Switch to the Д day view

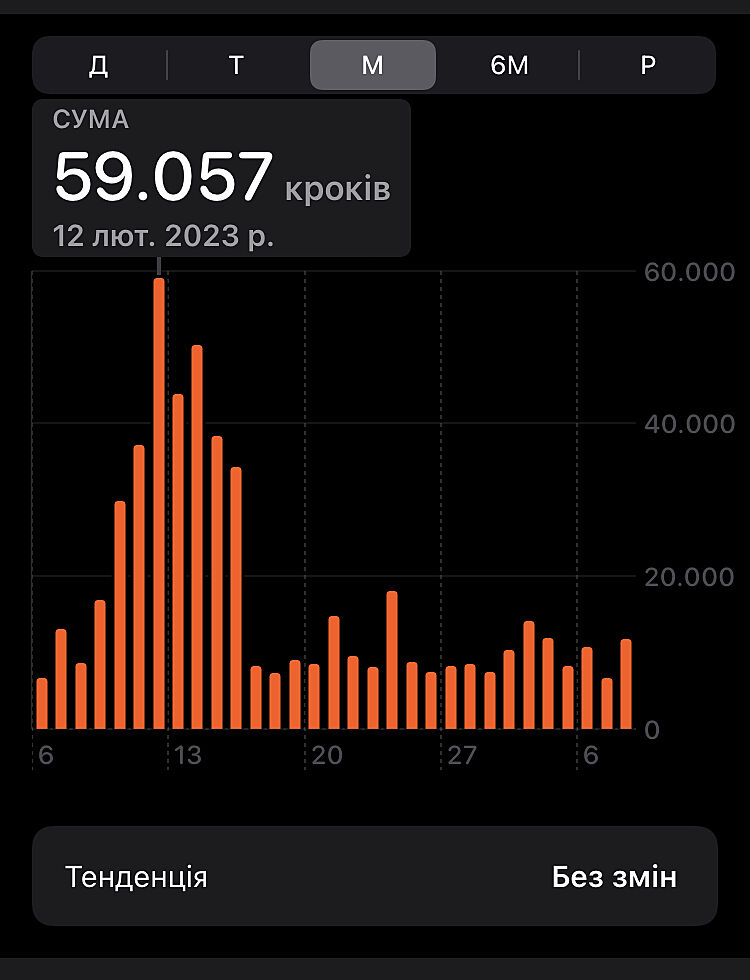[x=99, y=66]
